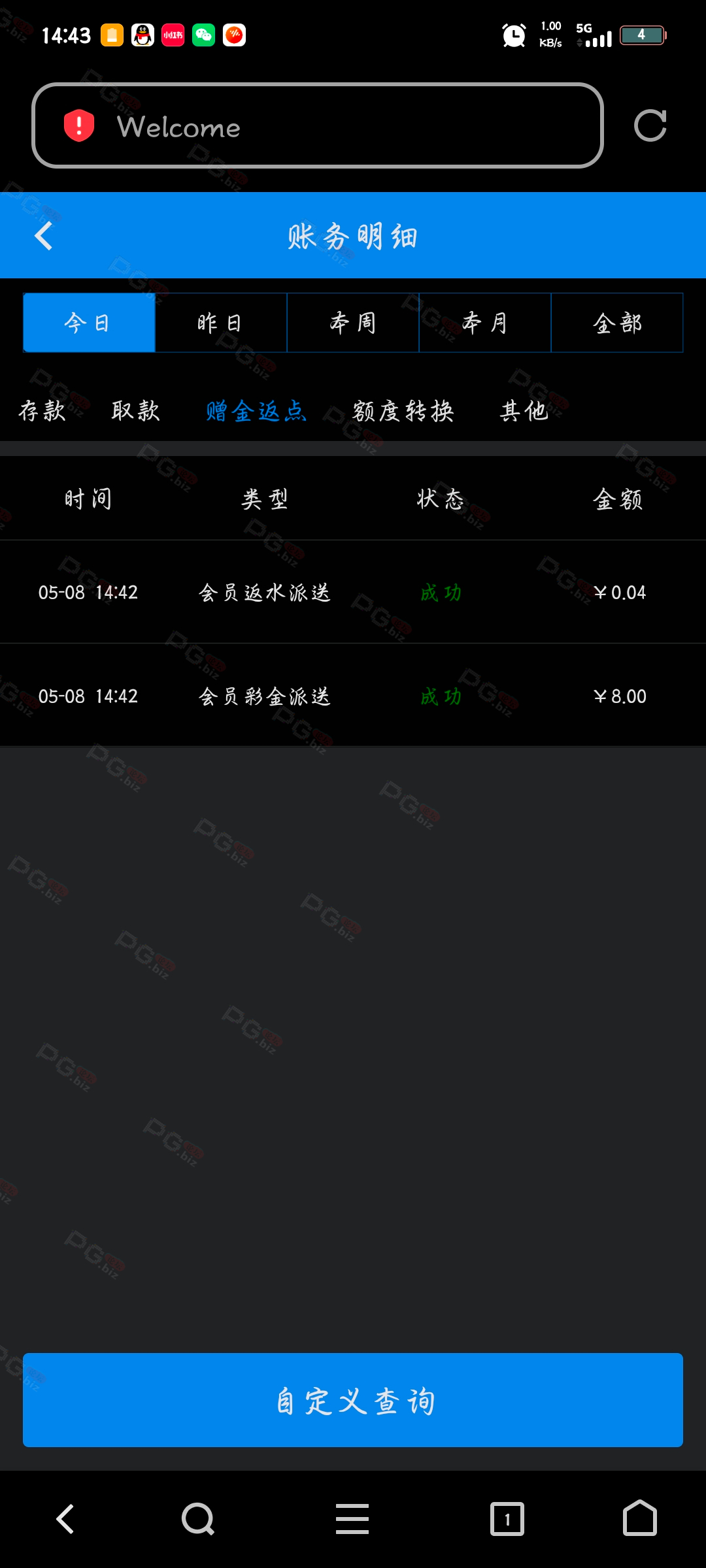
Task: Reload the page with refresh icon
Action: [x=650, y=125]
